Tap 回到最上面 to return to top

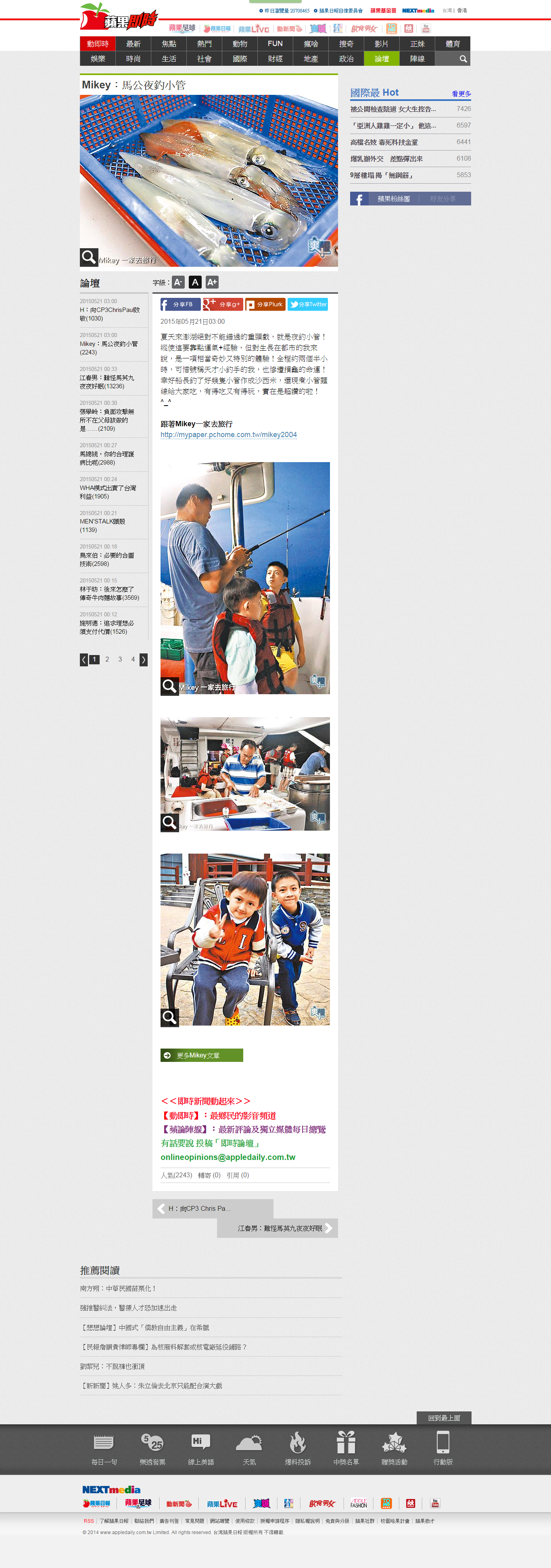443,1417
